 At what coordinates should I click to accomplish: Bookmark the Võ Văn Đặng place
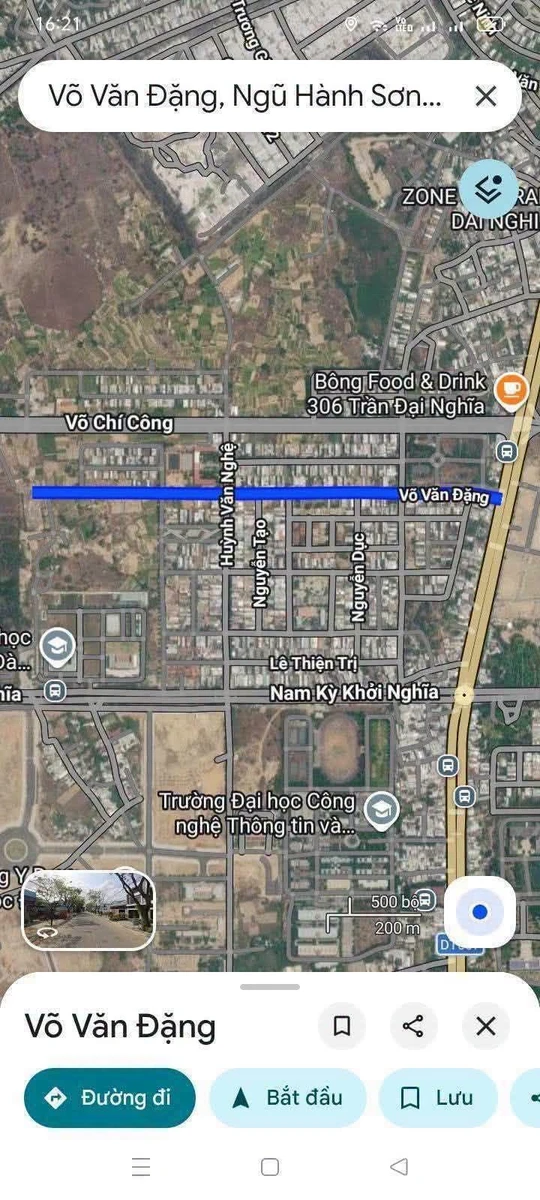coord(342,1026)
